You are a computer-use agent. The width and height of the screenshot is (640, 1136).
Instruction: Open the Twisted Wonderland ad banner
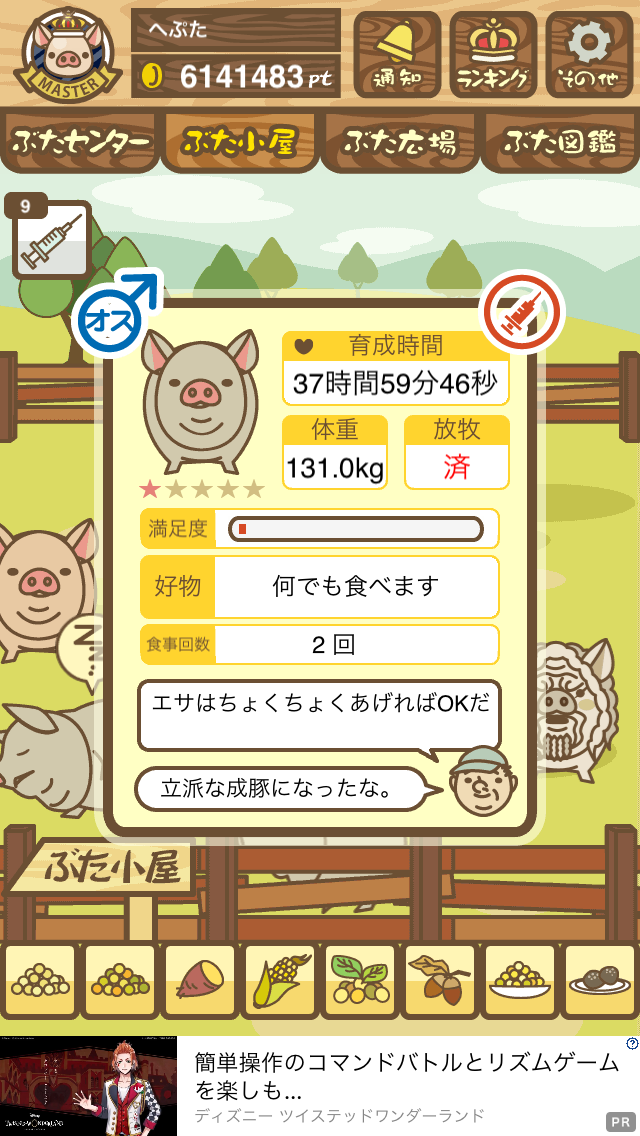[320, 1085]
